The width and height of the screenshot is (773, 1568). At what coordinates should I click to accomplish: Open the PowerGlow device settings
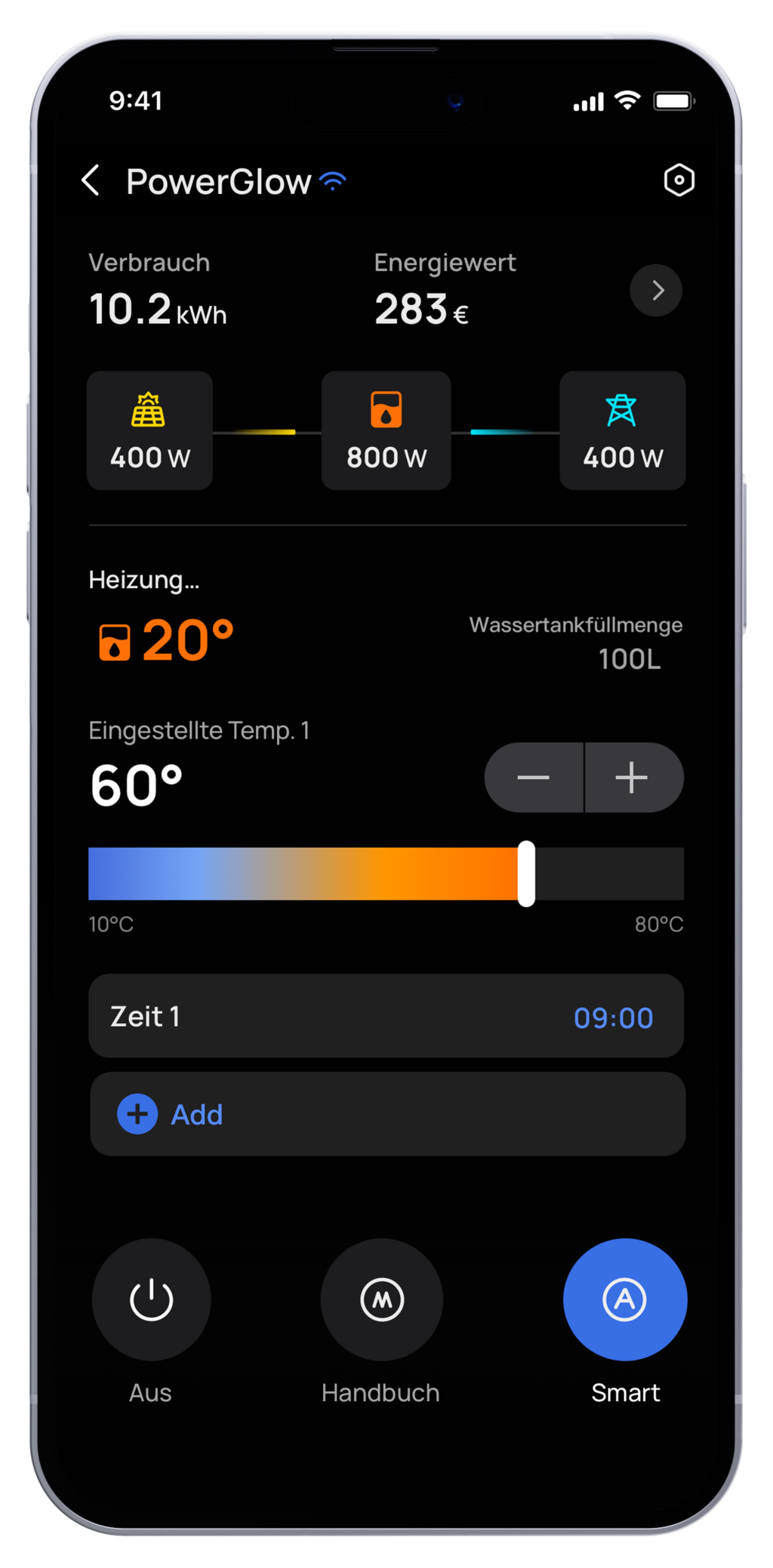[679, 180]
